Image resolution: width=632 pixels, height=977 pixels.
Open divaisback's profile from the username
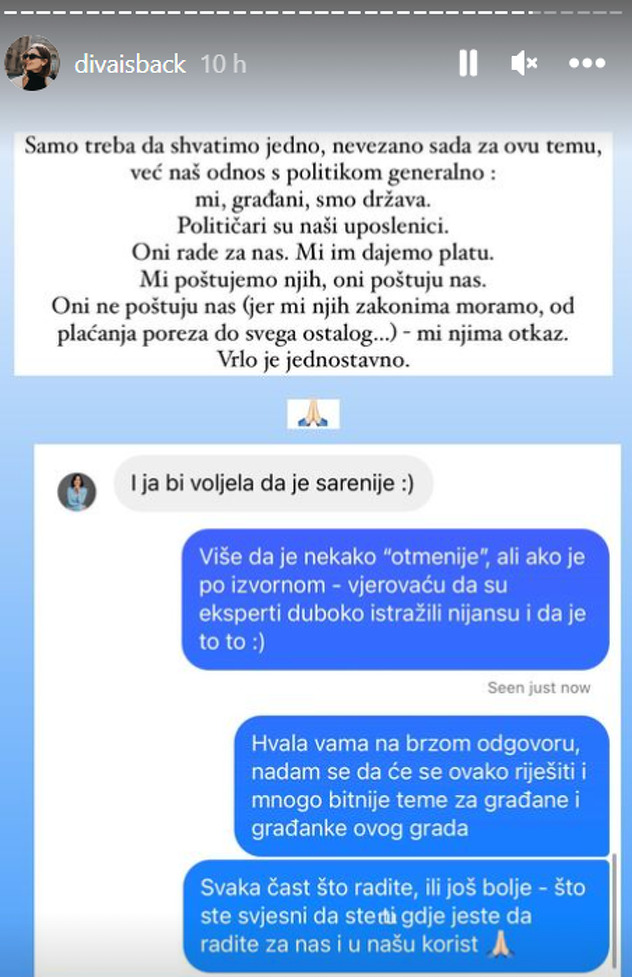130,64
